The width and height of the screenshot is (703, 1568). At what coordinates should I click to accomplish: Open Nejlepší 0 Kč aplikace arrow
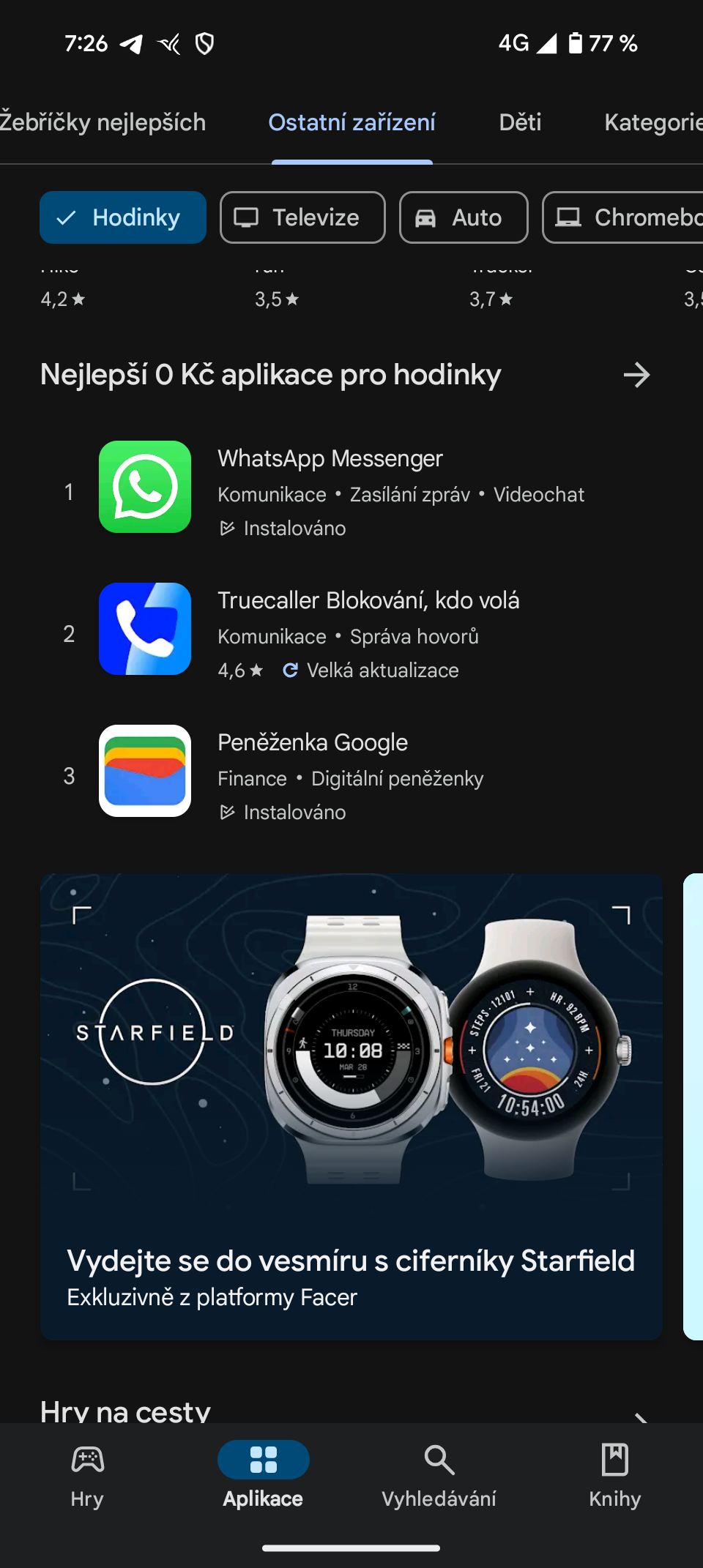(636, 375)
